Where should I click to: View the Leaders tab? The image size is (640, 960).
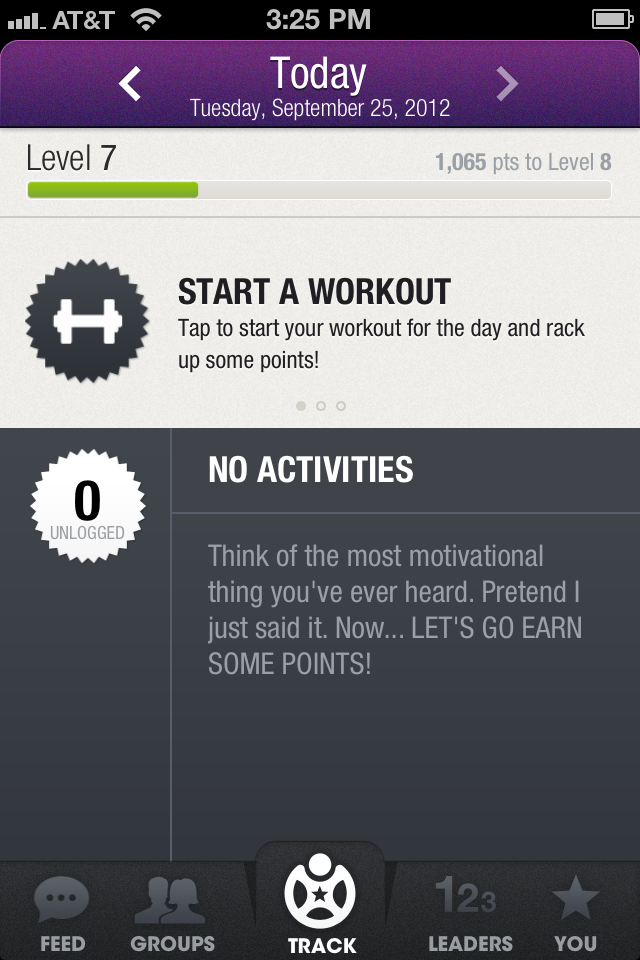469,914
